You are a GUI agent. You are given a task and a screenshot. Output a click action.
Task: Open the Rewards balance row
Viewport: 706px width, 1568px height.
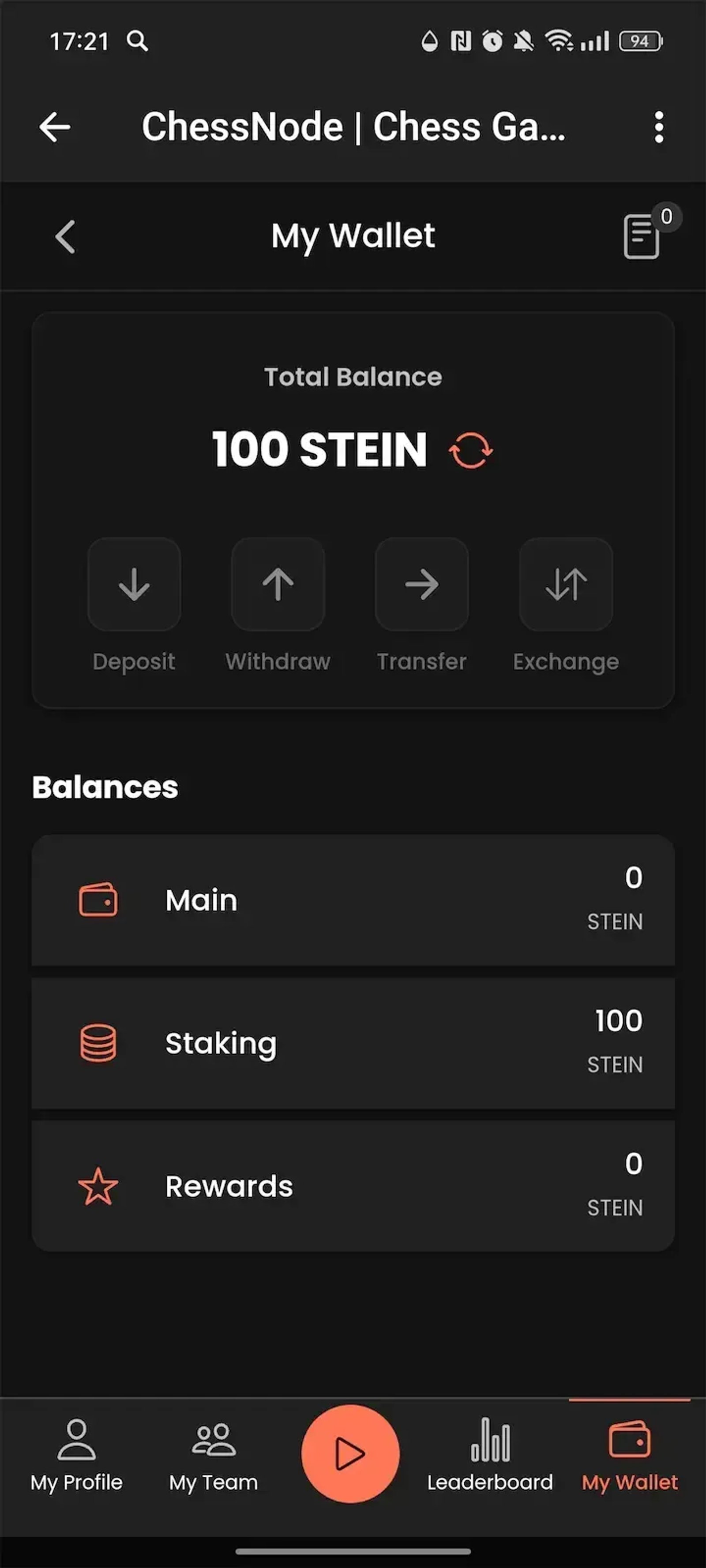[x=353, y=1185]
